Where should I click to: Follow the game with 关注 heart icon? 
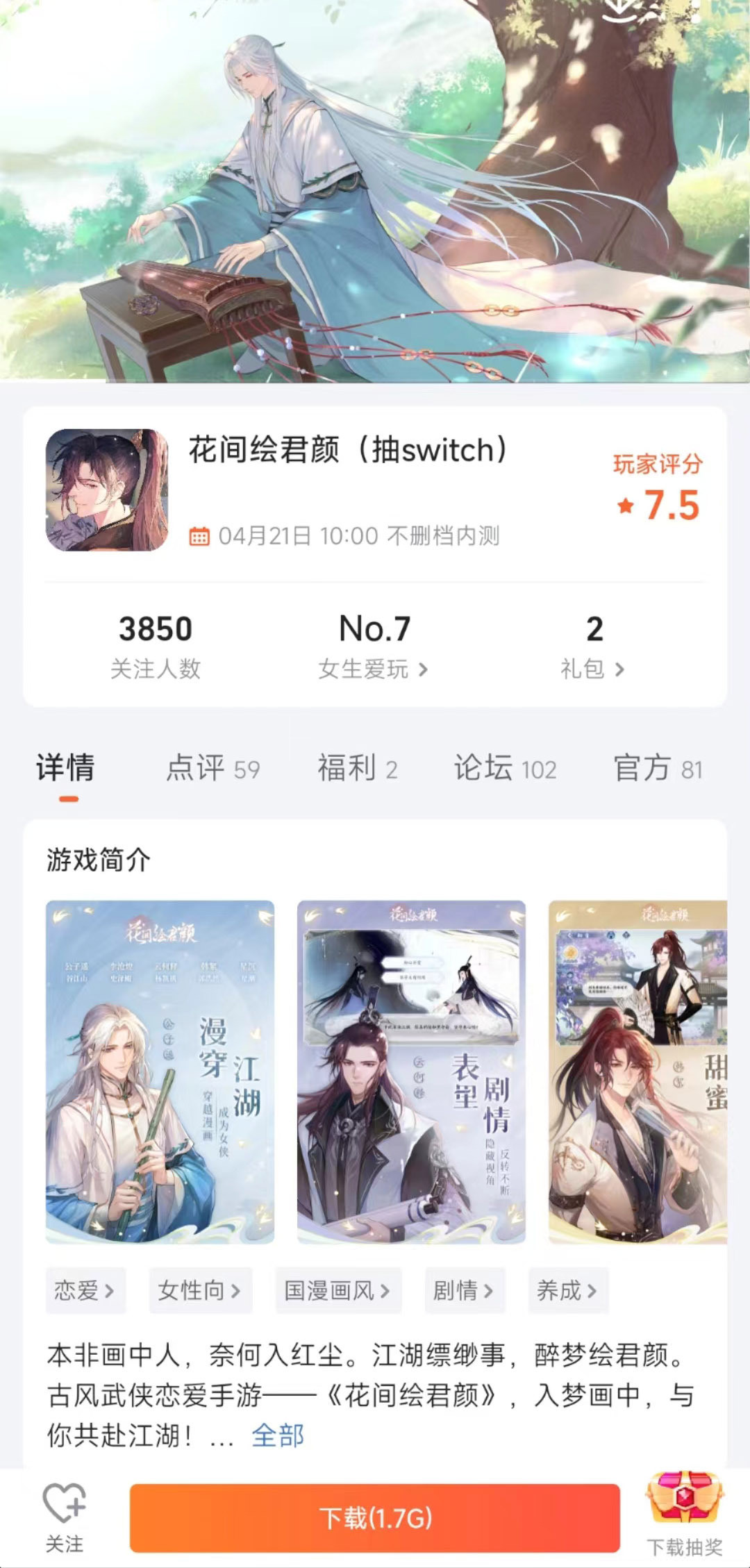pyautogui.click(x=65, y=1517)
